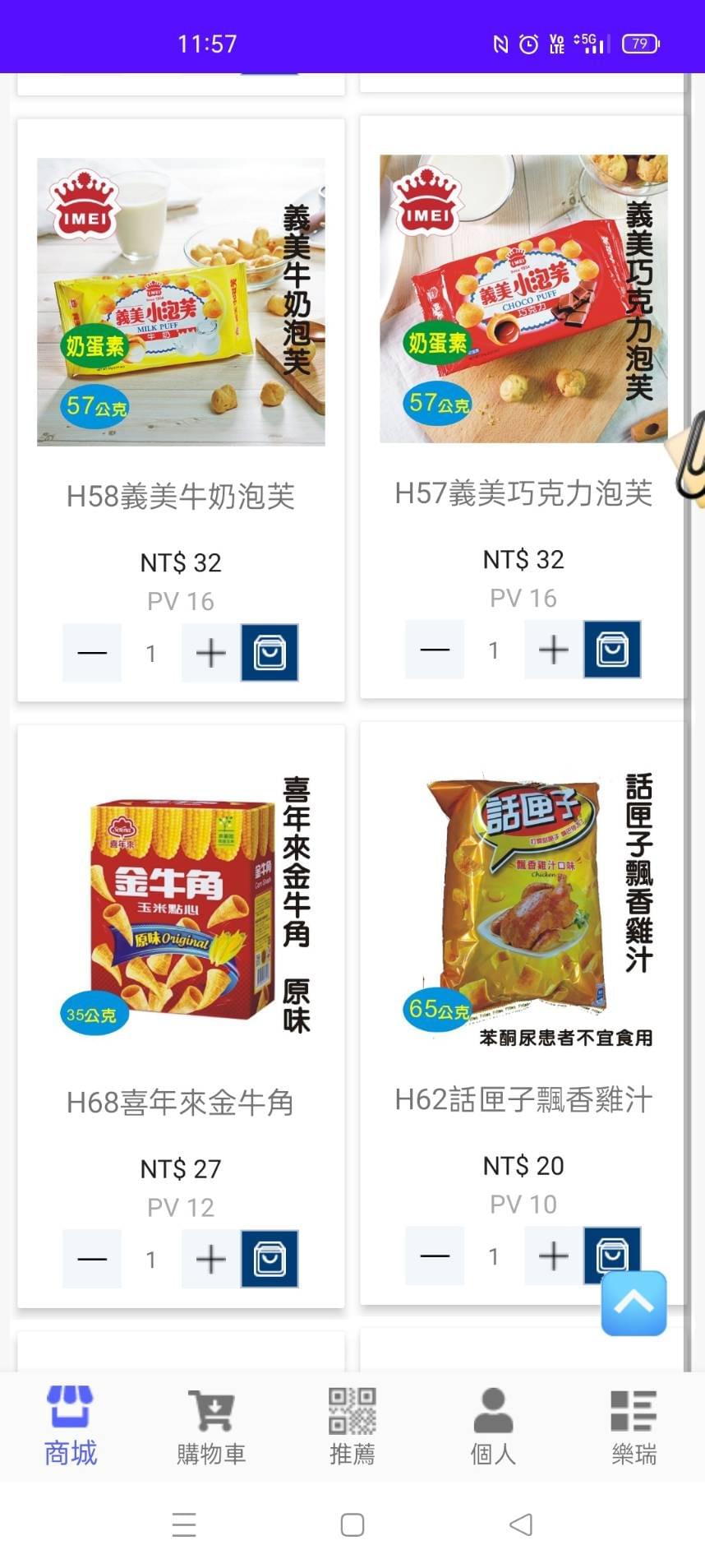Add H57義美巧克力泡芙 to cart
705x1568 pixels.
[x=612, y=650]
